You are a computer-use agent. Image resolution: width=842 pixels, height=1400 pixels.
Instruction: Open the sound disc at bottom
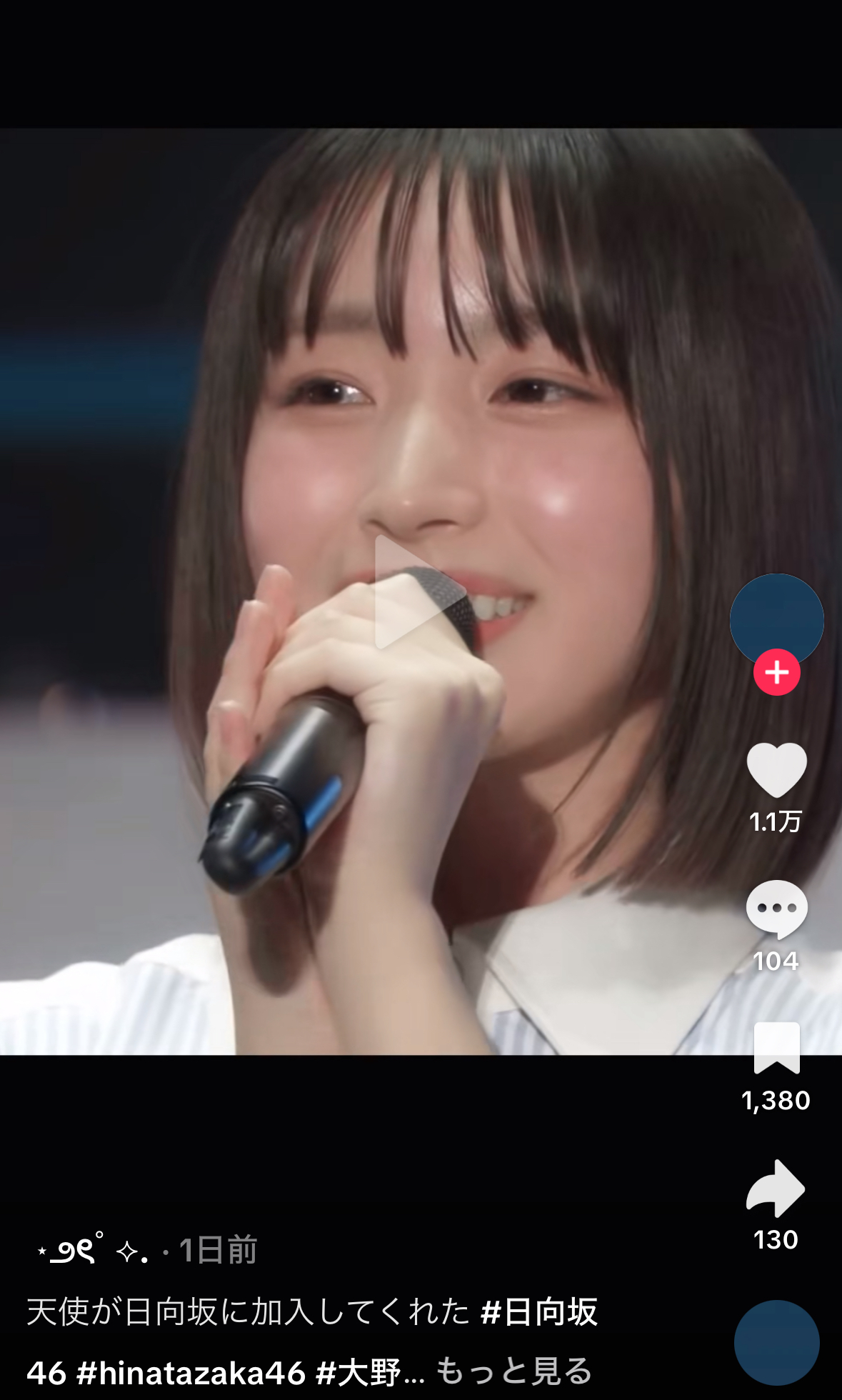pyautogui.click(x=776, y=1342)
